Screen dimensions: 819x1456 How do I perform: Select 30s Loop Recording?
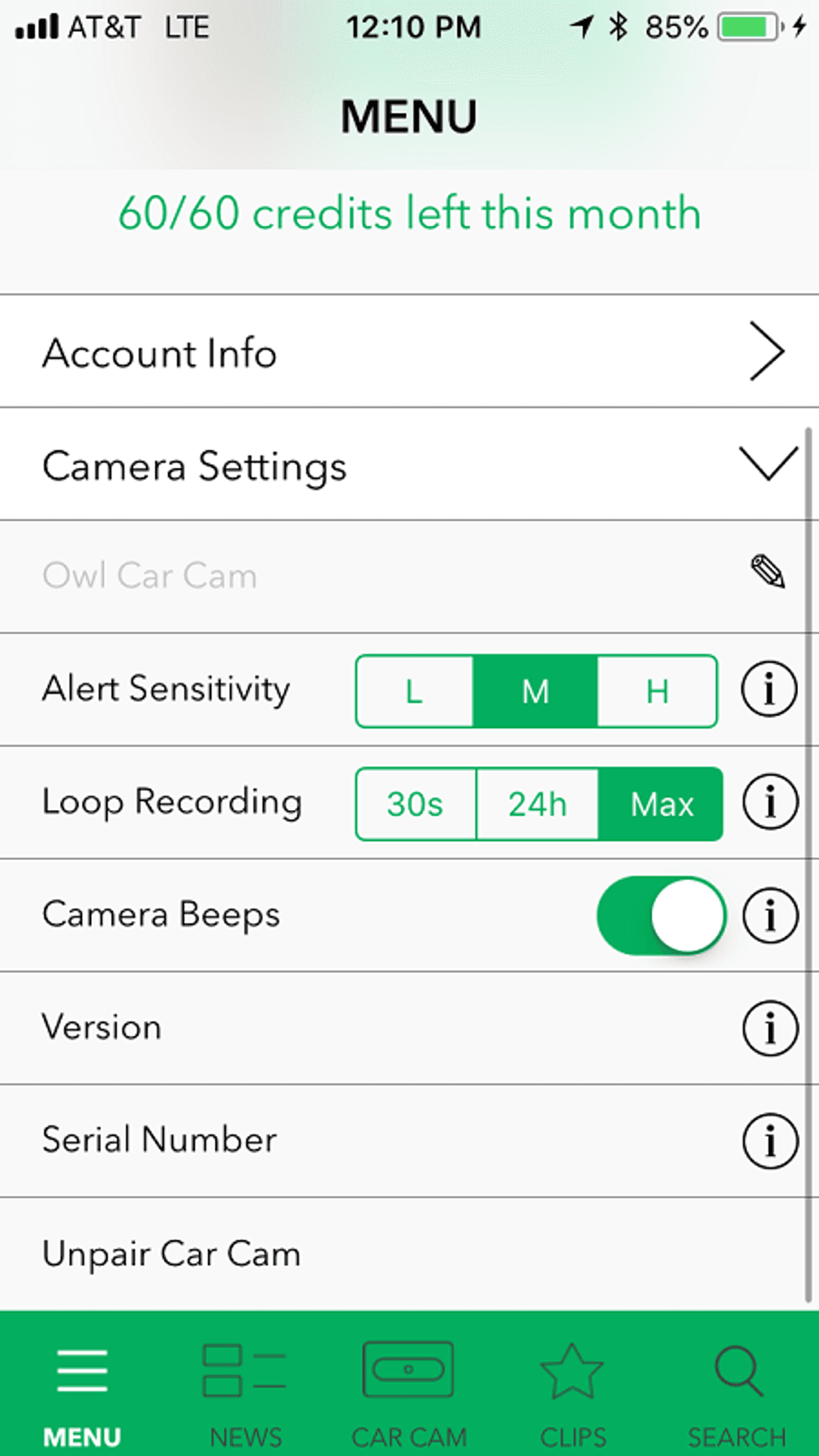tap(415, 804)
